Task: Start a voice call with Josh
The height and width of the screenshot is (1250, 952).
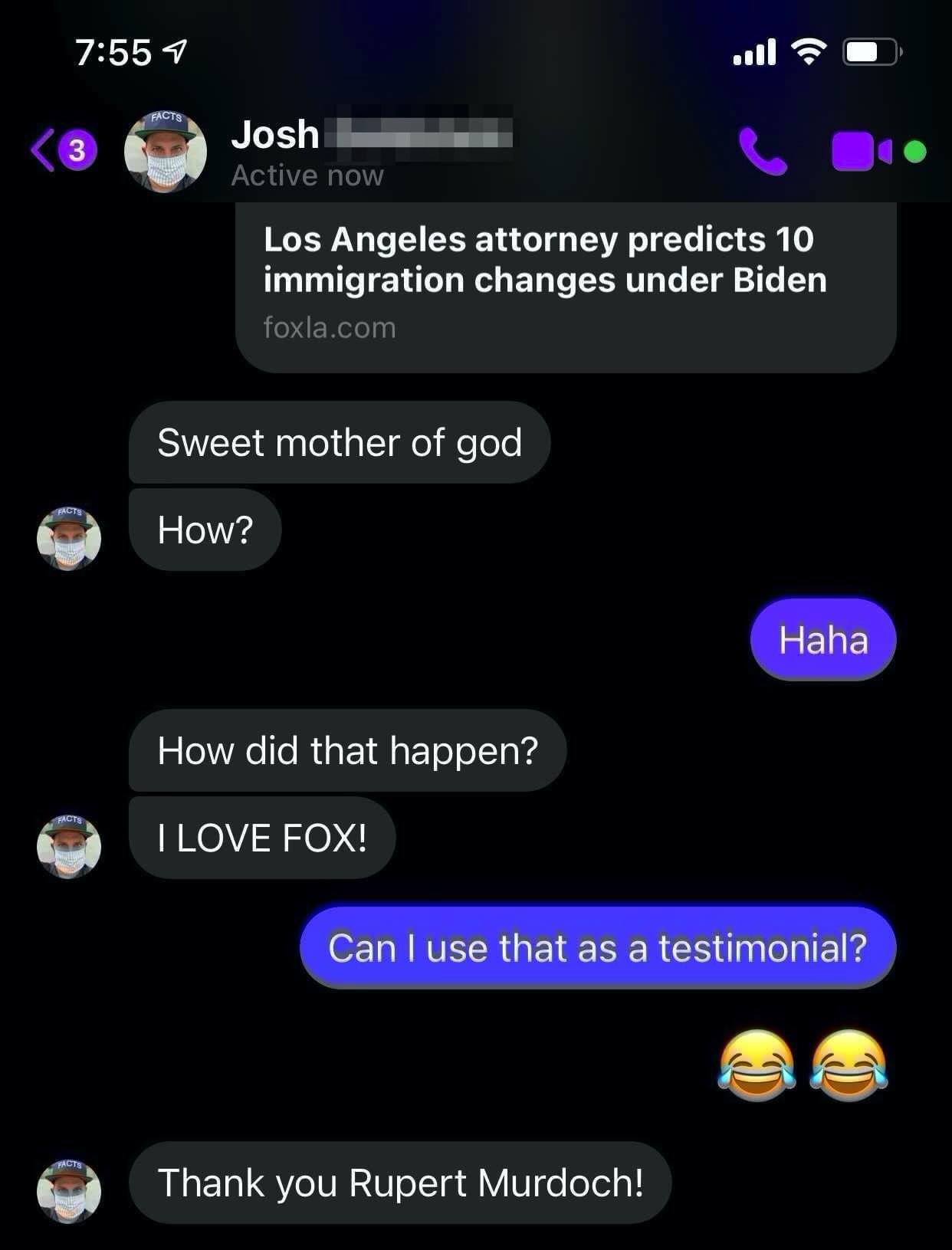Action: [763, 152]
